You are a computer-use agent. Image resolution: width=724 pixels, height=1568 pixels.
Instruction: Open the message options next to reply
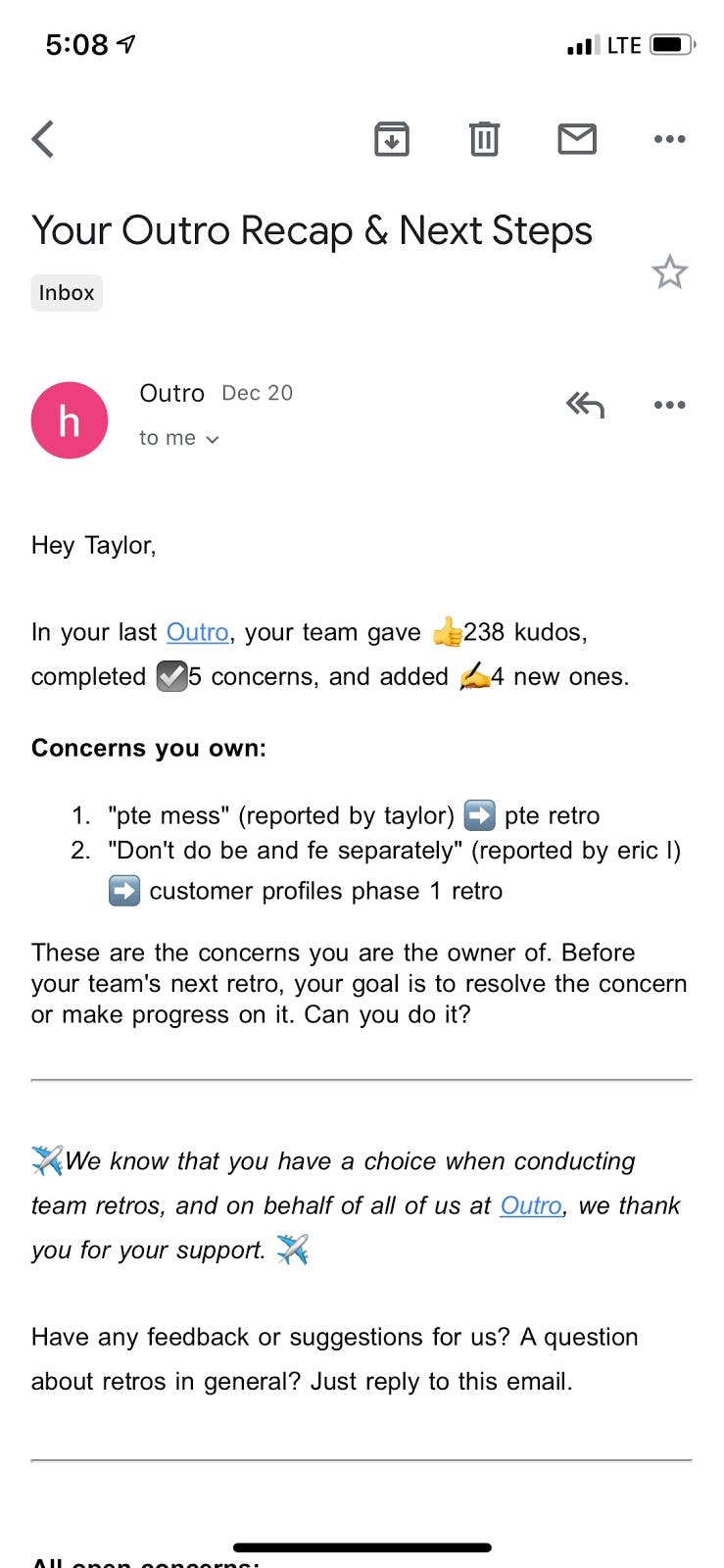point(669,405)
